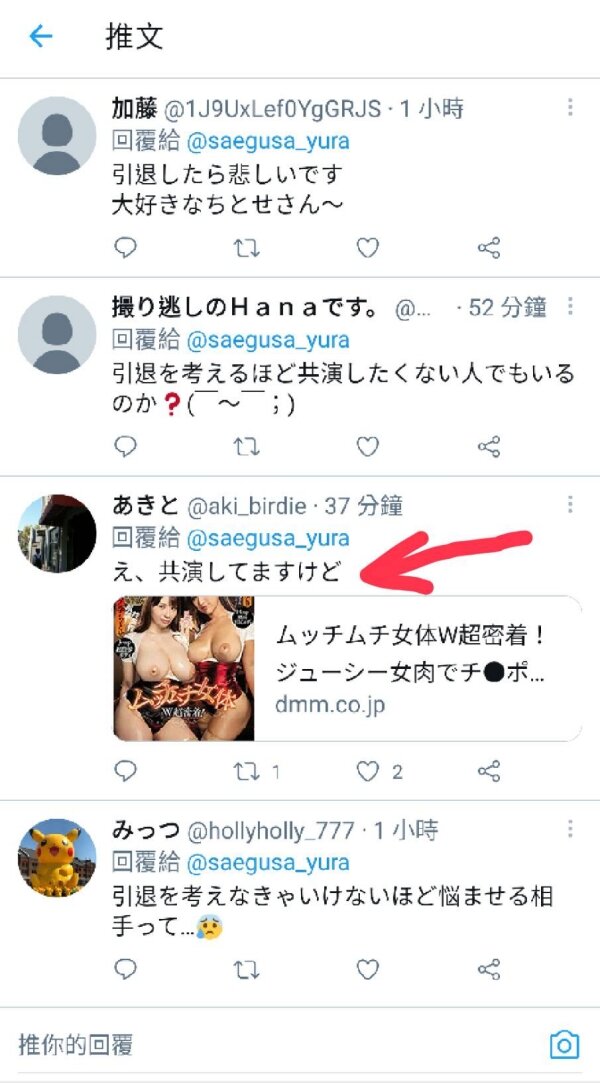Open みっつ's Pikachu avatar
This screenshot has height=1083, width=600.
pos(57,857)
